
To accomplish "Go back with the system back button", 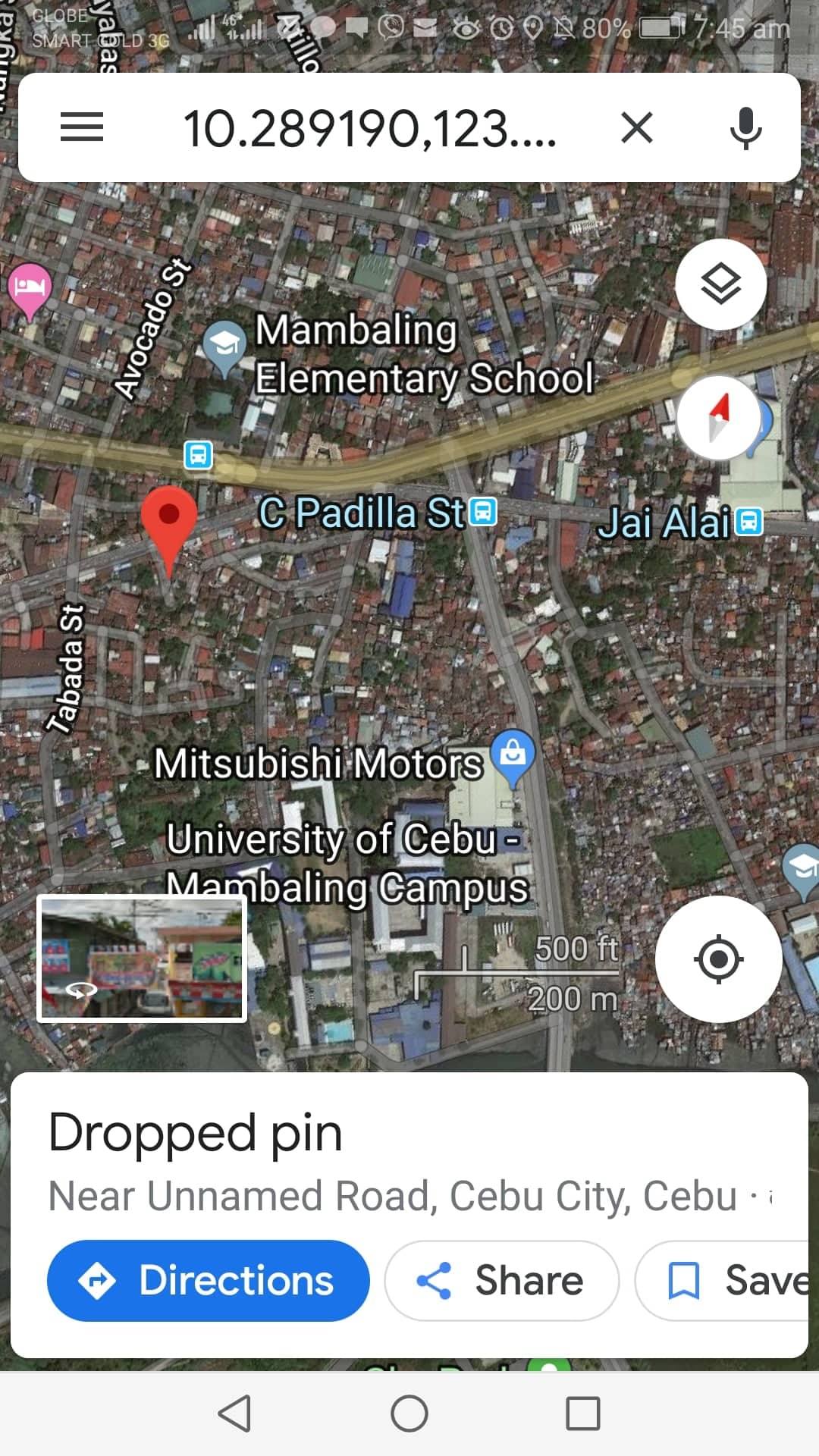I will coord(234,1414).
